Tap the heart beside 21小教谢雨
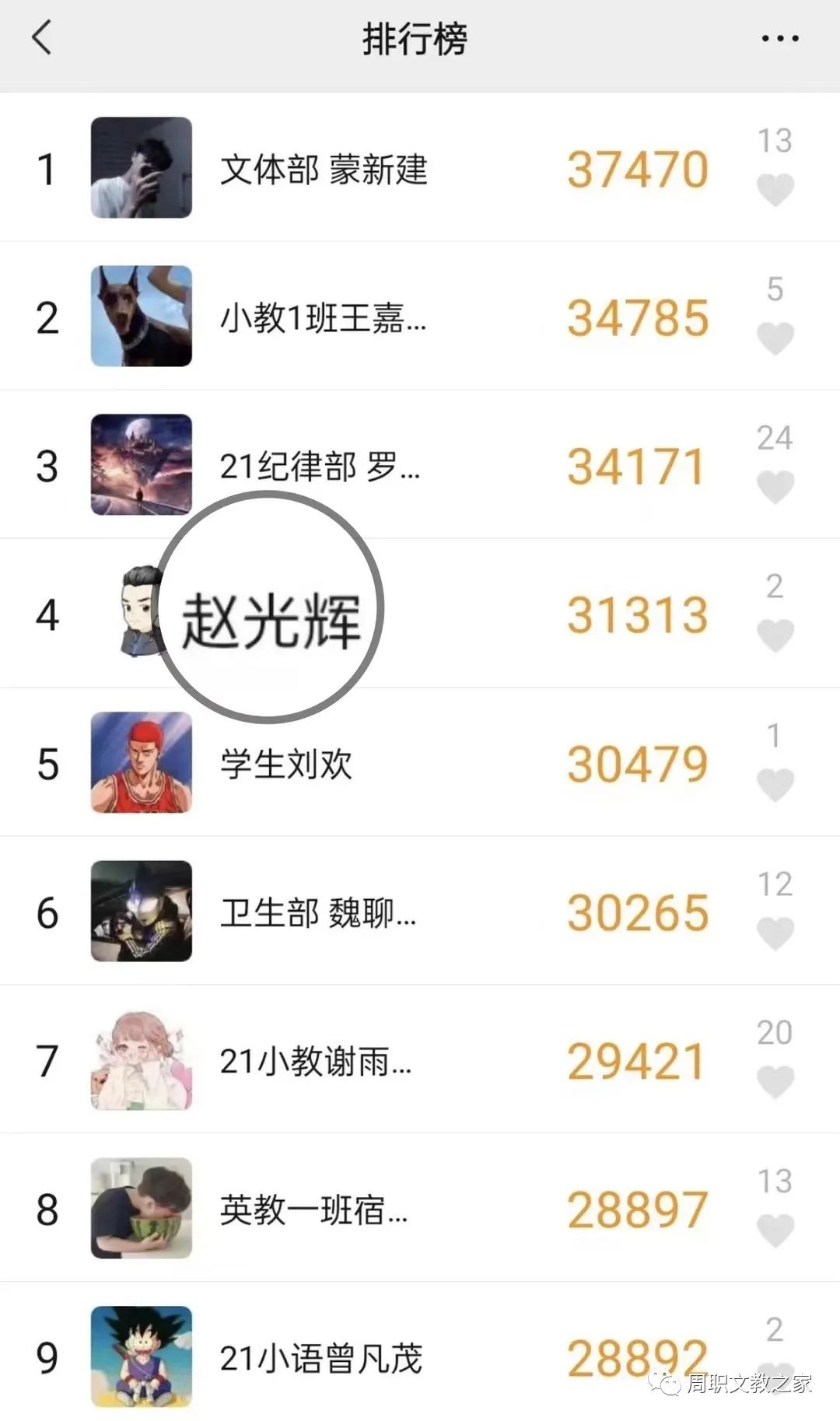The image size is (840, 1421). tap(775, 1081)
